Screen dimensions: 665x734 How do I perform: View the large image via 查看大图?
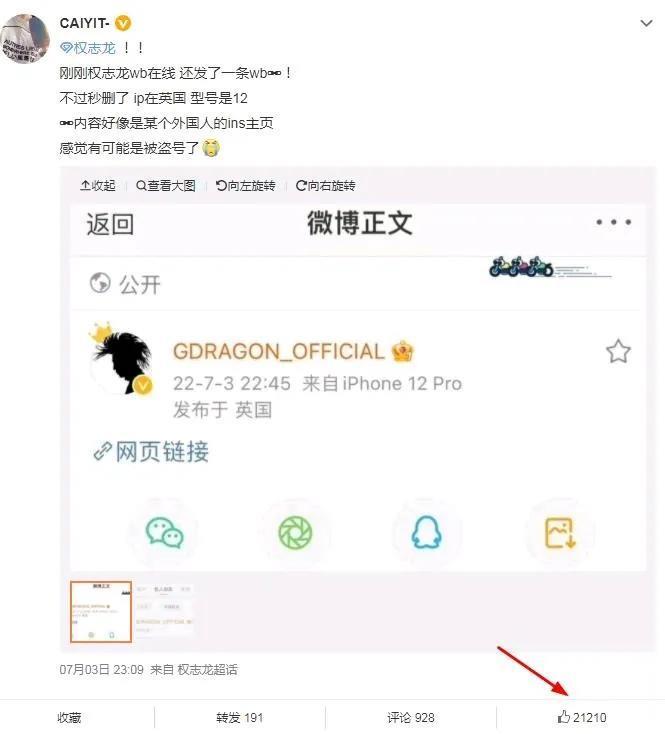coord(166,186)
